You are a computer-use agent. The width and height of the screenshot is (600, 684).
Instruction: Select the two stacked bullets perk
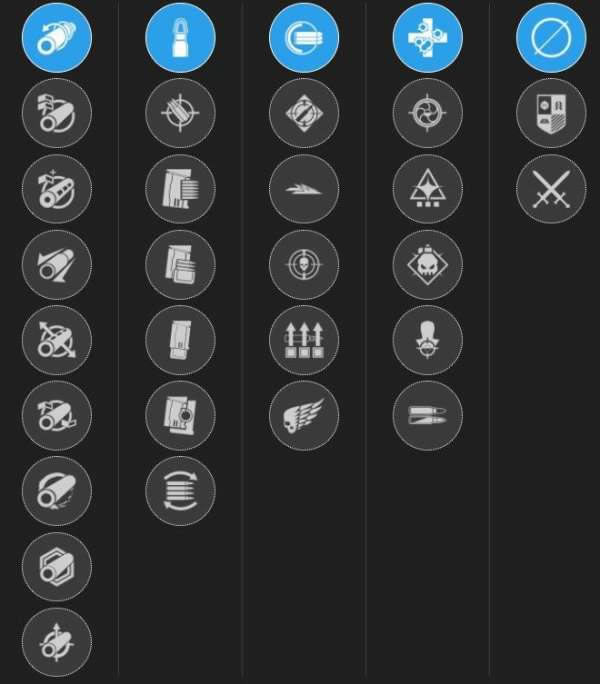(x=428, y=415)
